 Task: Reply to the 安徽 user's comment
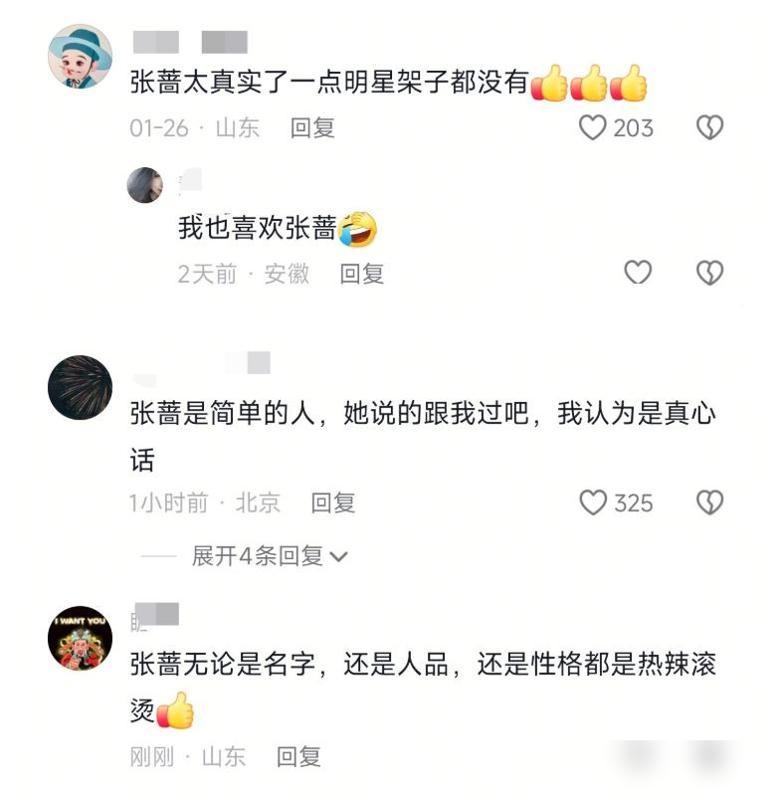point(361,274)
